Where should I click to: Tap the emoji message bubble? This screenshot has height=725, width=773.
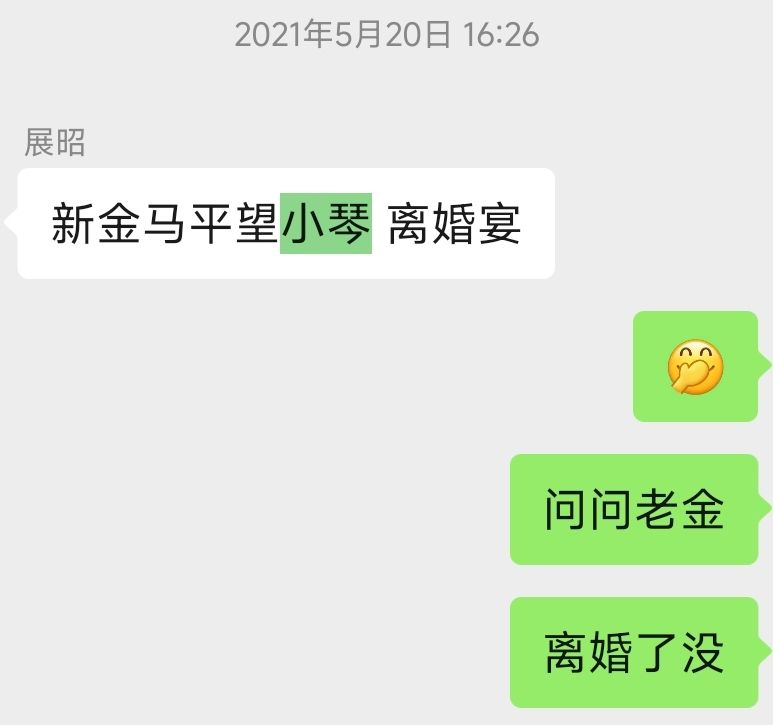pos(695,367)
